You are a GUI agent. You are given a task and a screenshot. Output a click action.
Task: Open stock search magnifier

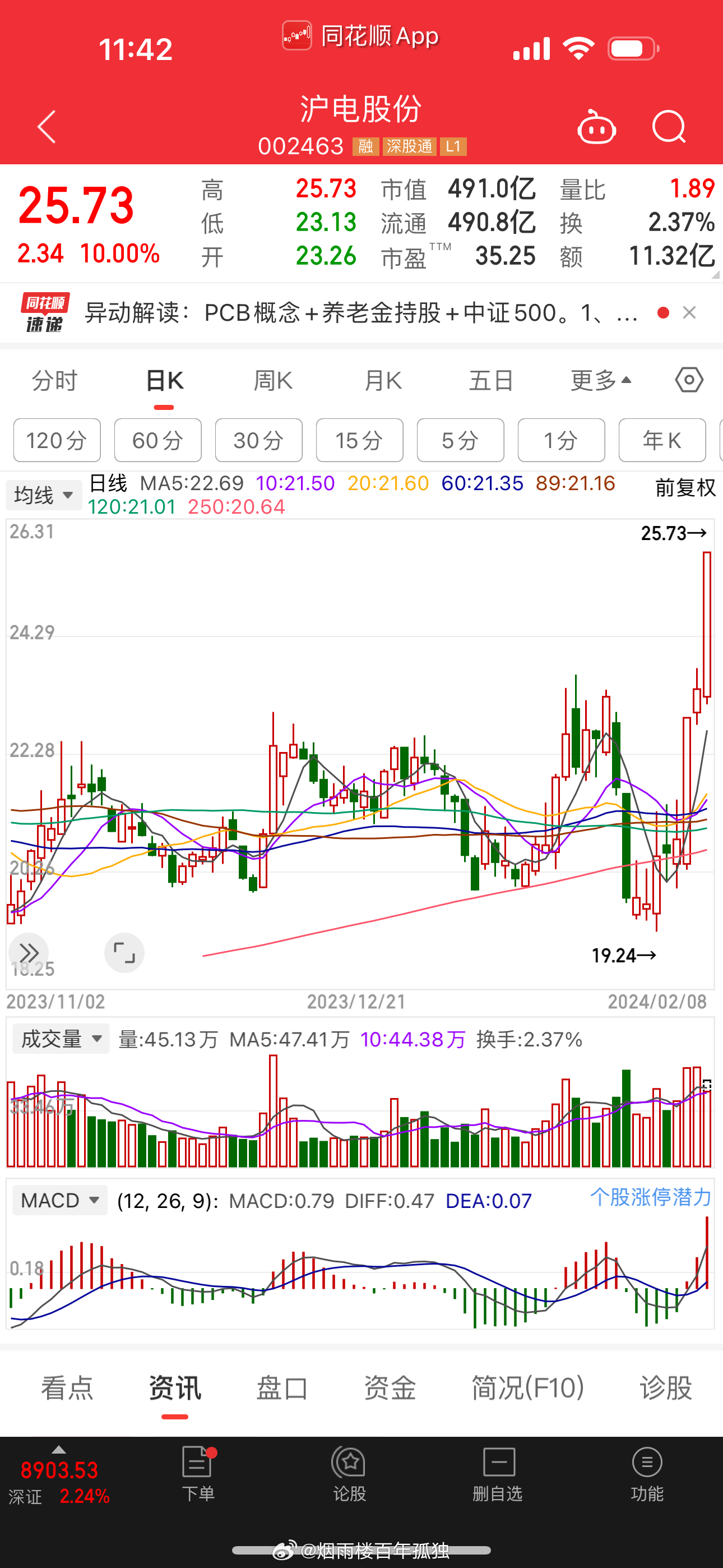668,127
